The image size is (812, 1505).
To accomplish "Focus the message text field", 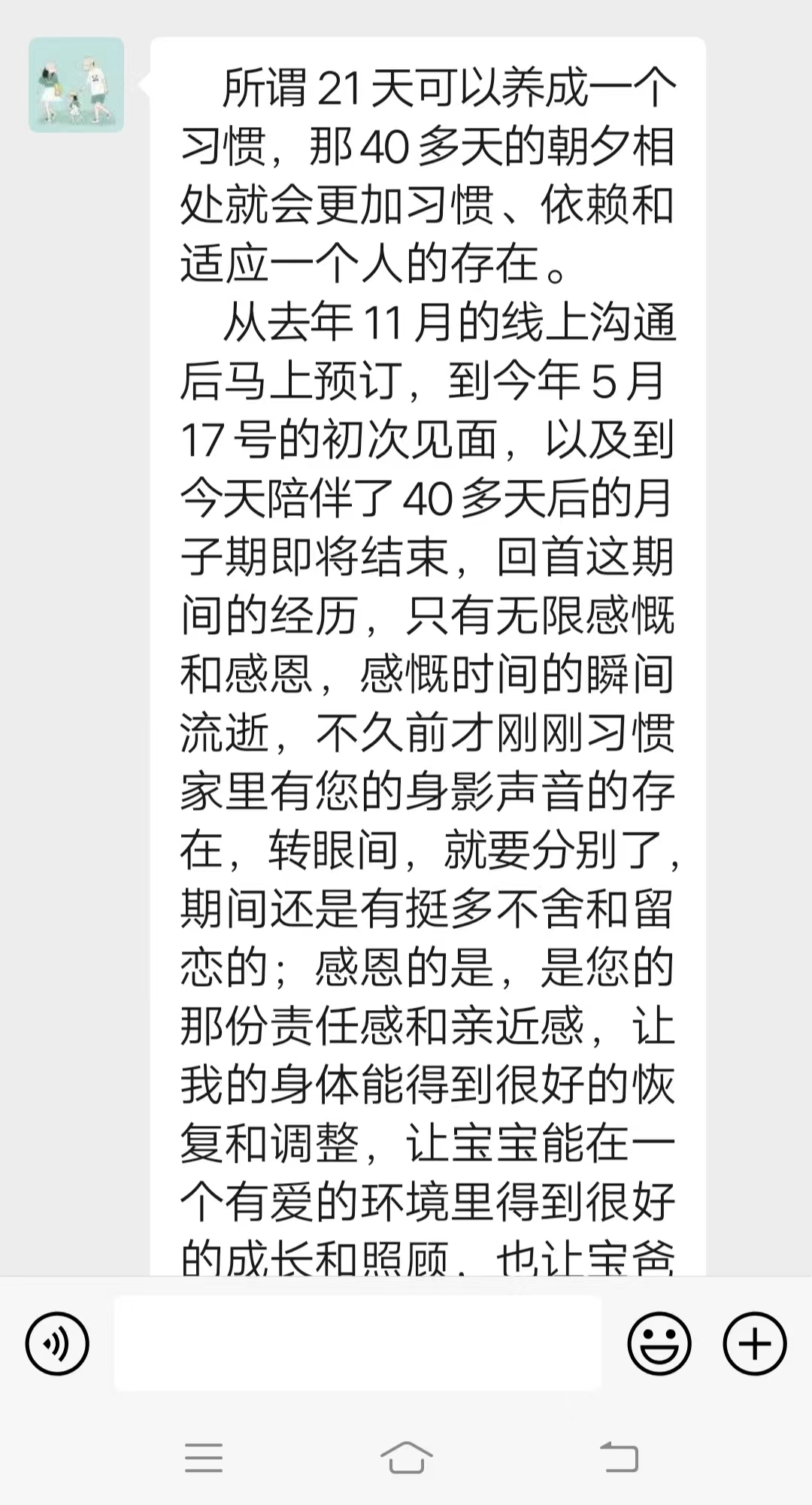I will (x=358, y=1343).
